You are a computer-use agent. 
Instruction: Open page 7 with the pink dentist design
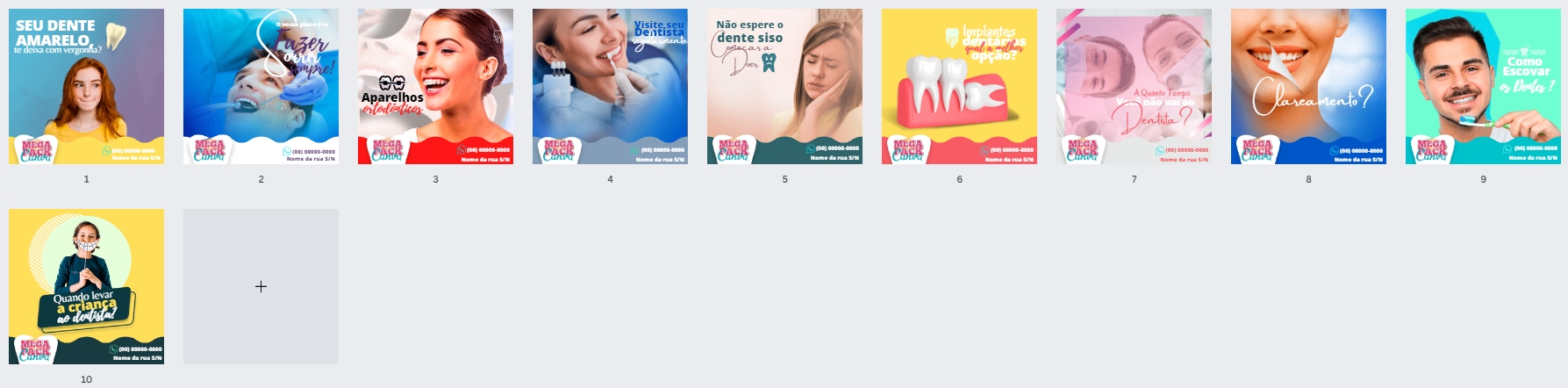(1134, 86)
